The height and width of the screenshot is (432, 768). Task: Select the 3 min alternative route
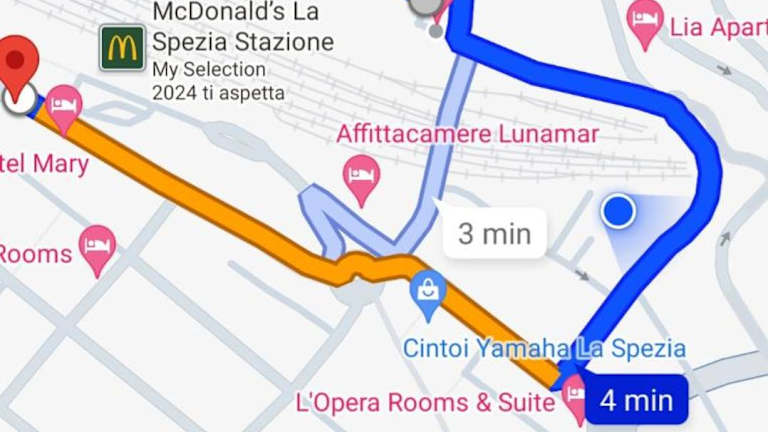pos(493,234)
